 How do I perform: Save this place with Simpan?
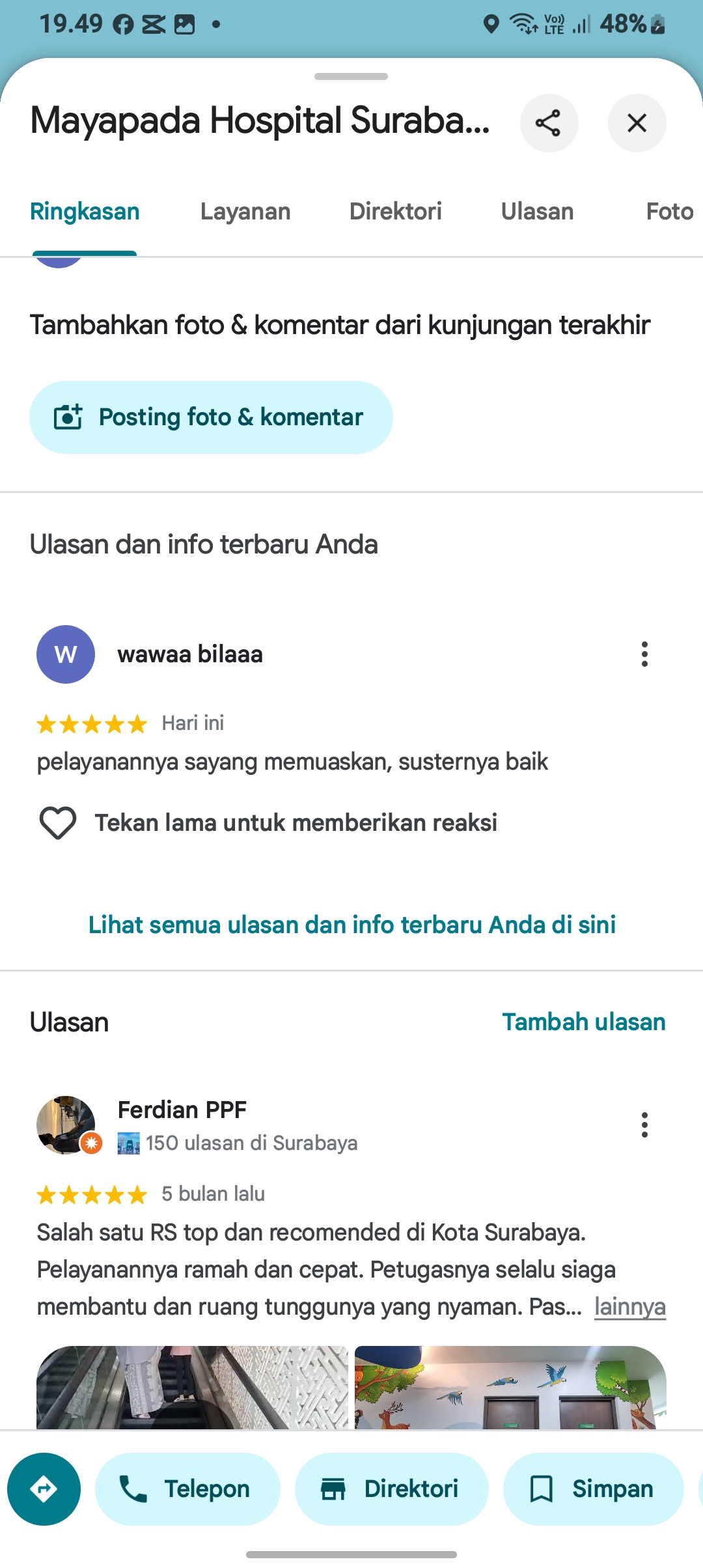point(593,1489)
